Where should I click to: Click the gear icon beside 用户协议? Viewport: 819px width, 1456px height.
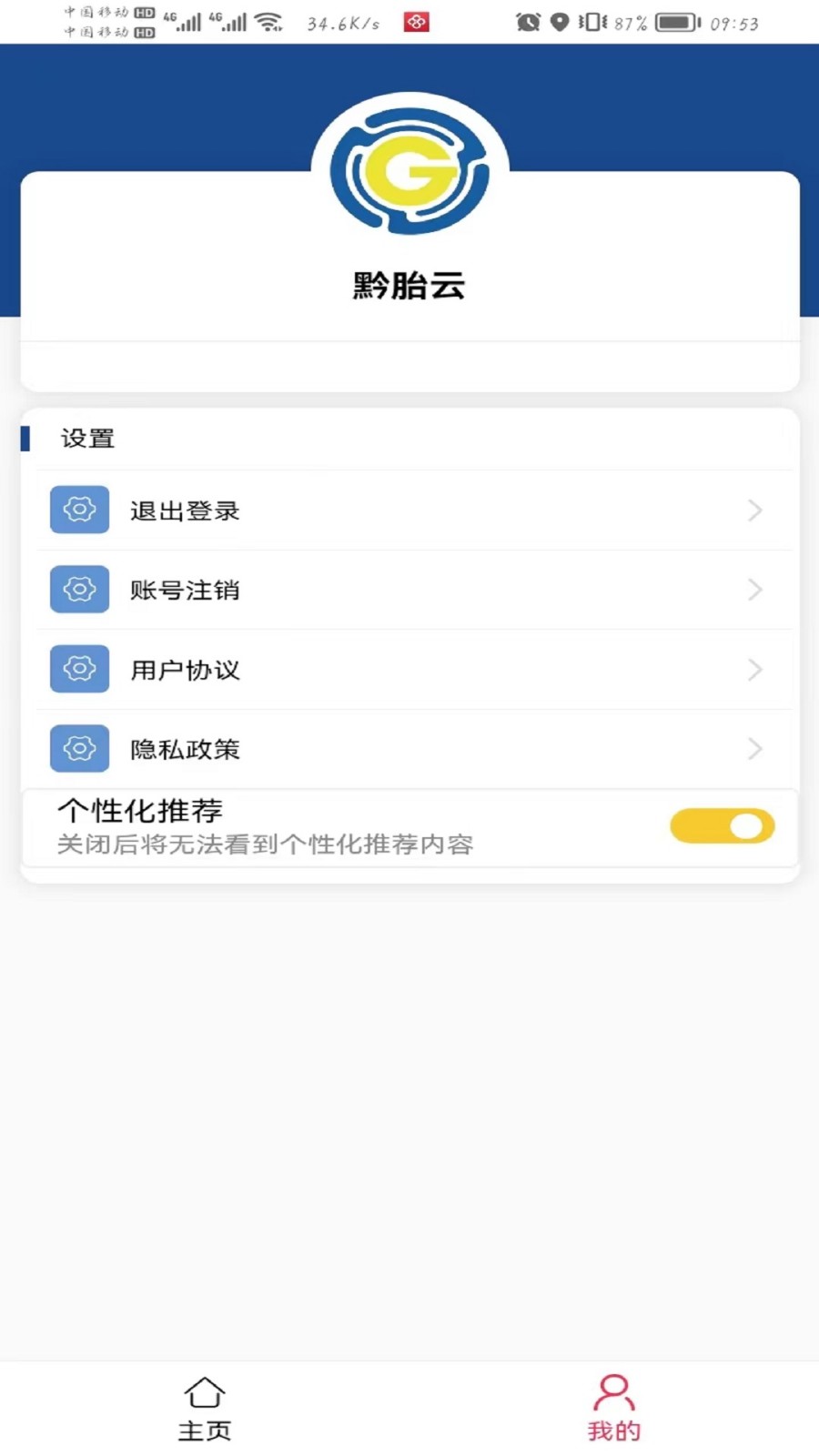tap(79, 669)
